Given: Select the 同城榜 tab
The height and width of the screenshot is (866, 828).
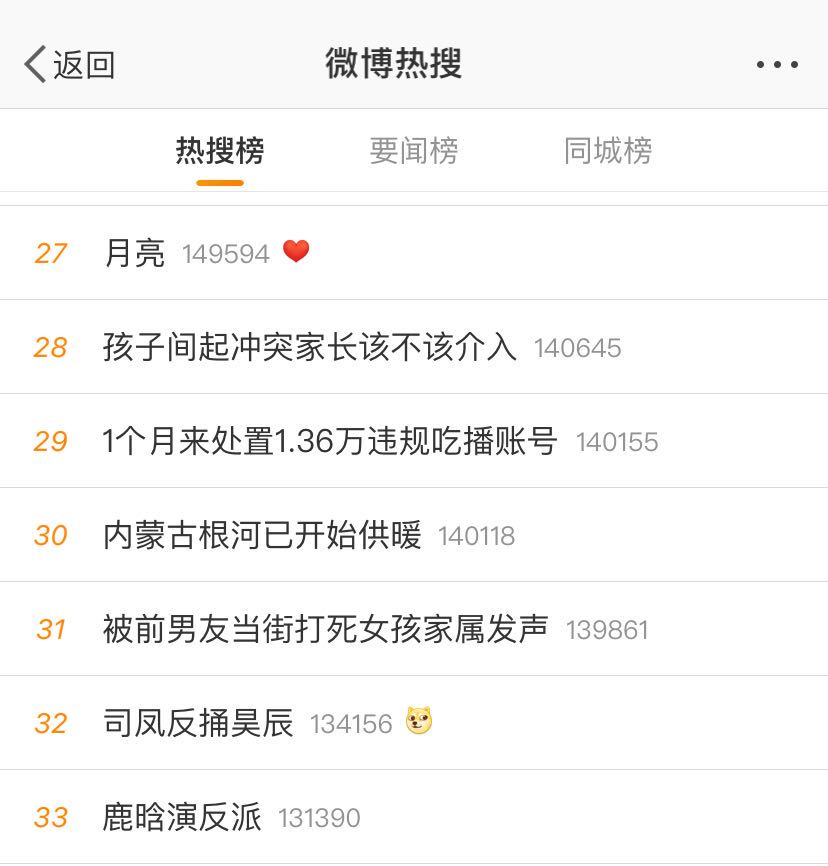Looking at the screenshot, I should point(608,151).
